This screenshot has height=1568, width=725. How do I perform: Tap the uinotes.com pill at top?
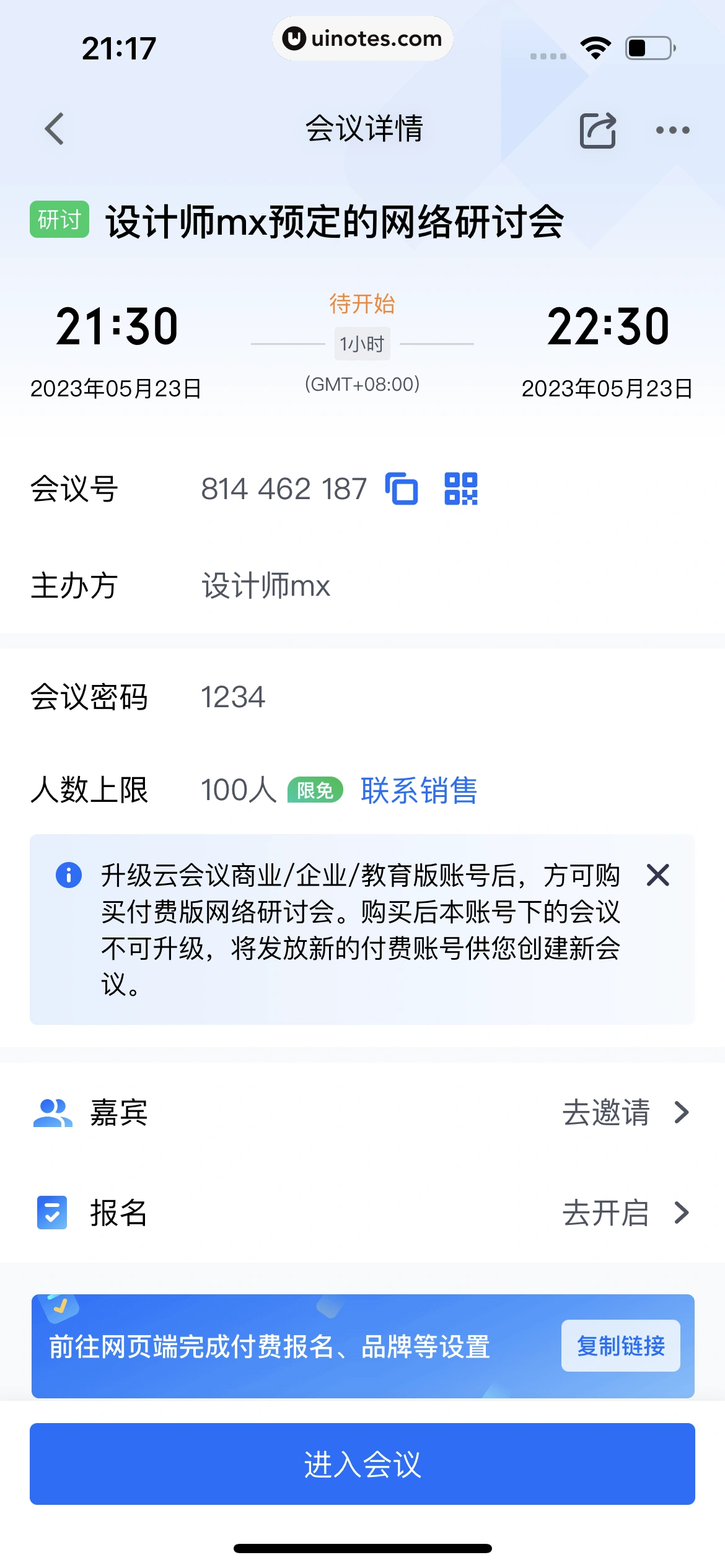point(362,38)
